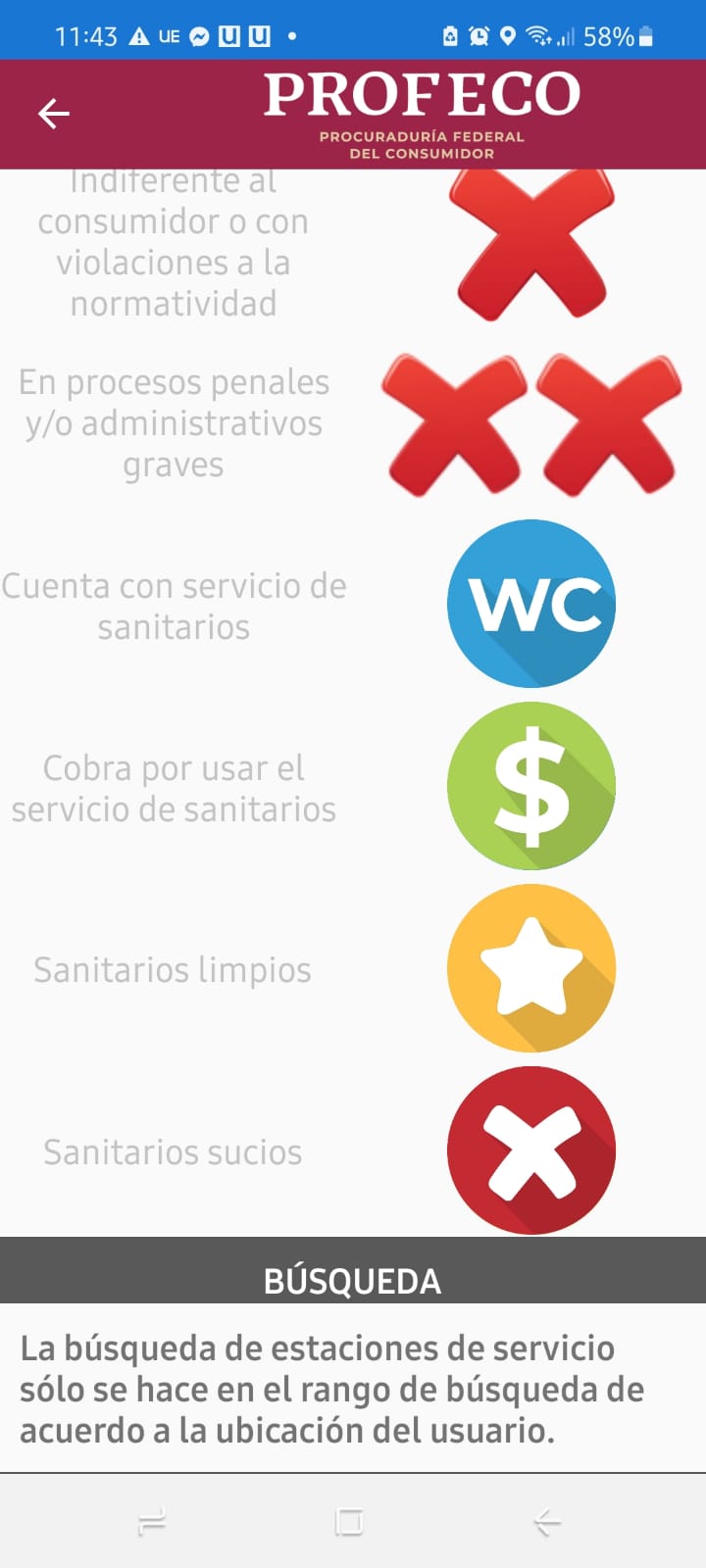Tap the single red X rating icon
The image size is (706, 1568).
532,243
